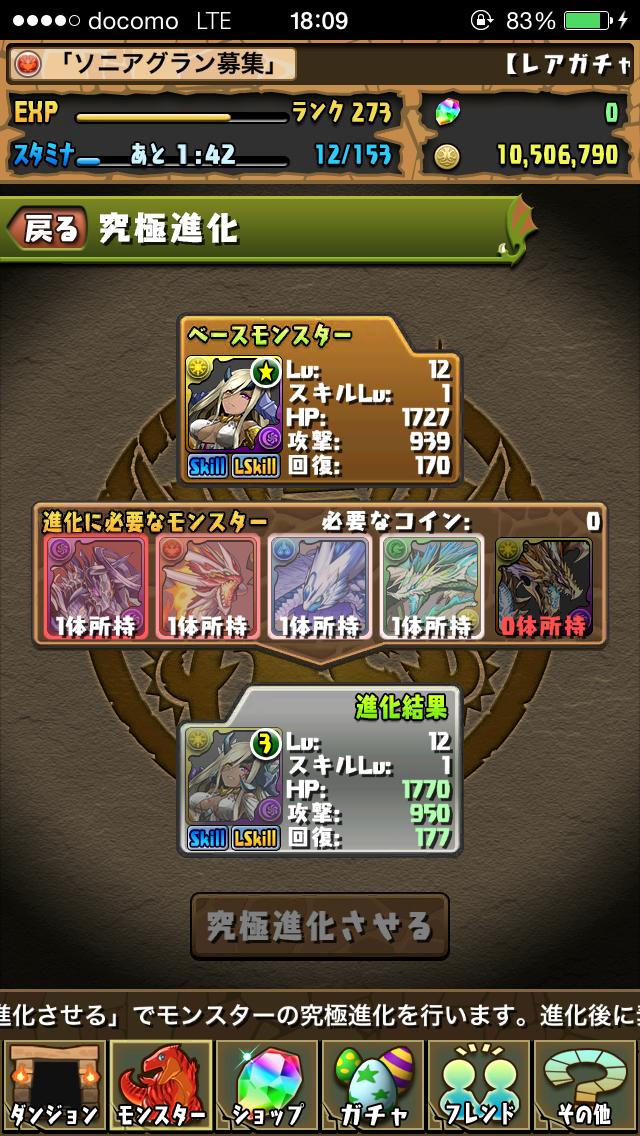Tap the 戻る back button
The width and height of the screenshot is (640, 1136).
[48, 230]
